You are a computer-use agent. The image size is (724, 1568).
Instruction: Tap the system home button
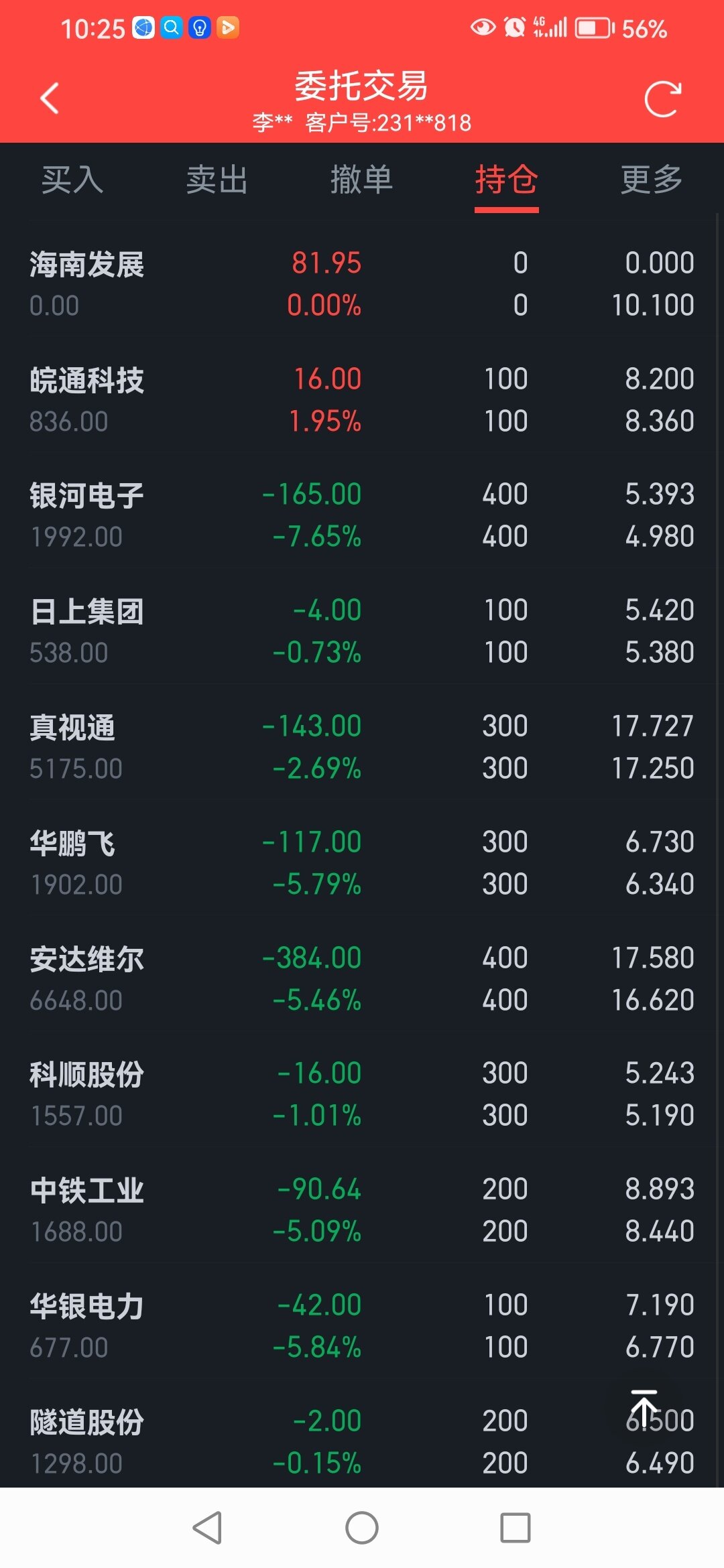[362, 1528]
